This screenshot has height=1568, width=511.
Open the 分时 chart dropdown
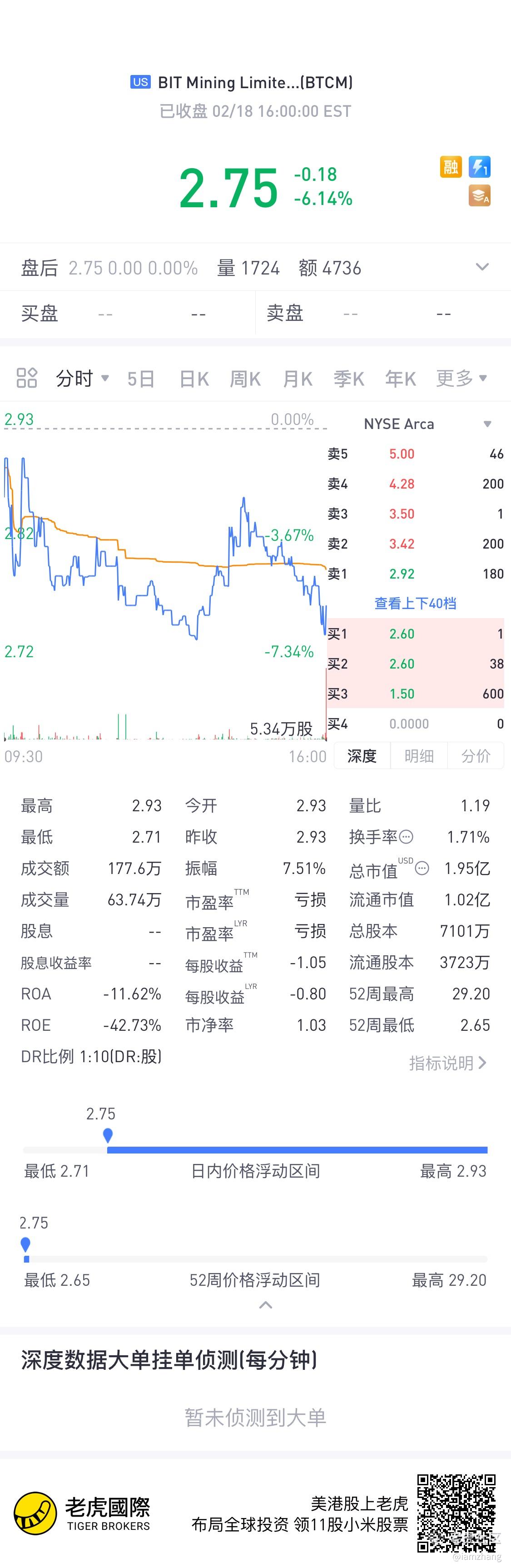click(82, 378)
